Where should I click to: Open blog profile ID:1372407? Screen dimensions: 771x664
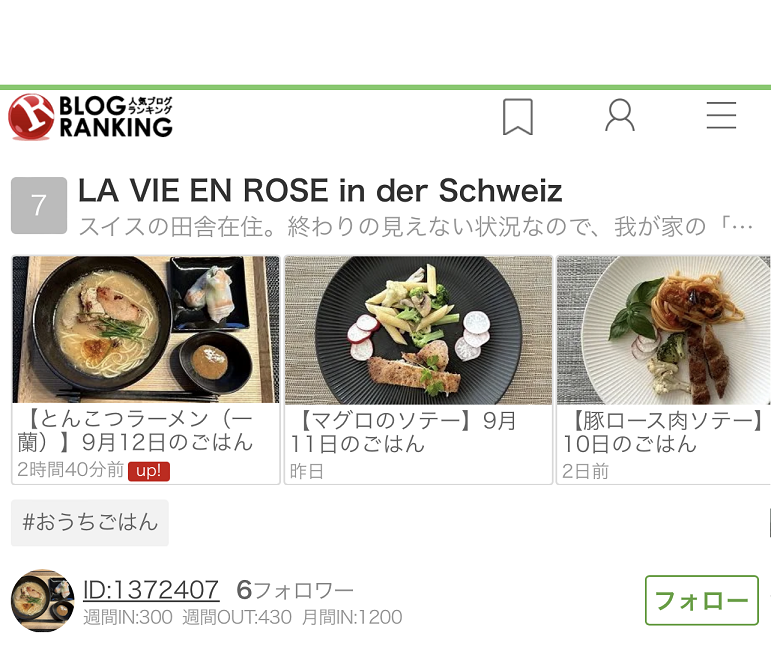(151, 590)
